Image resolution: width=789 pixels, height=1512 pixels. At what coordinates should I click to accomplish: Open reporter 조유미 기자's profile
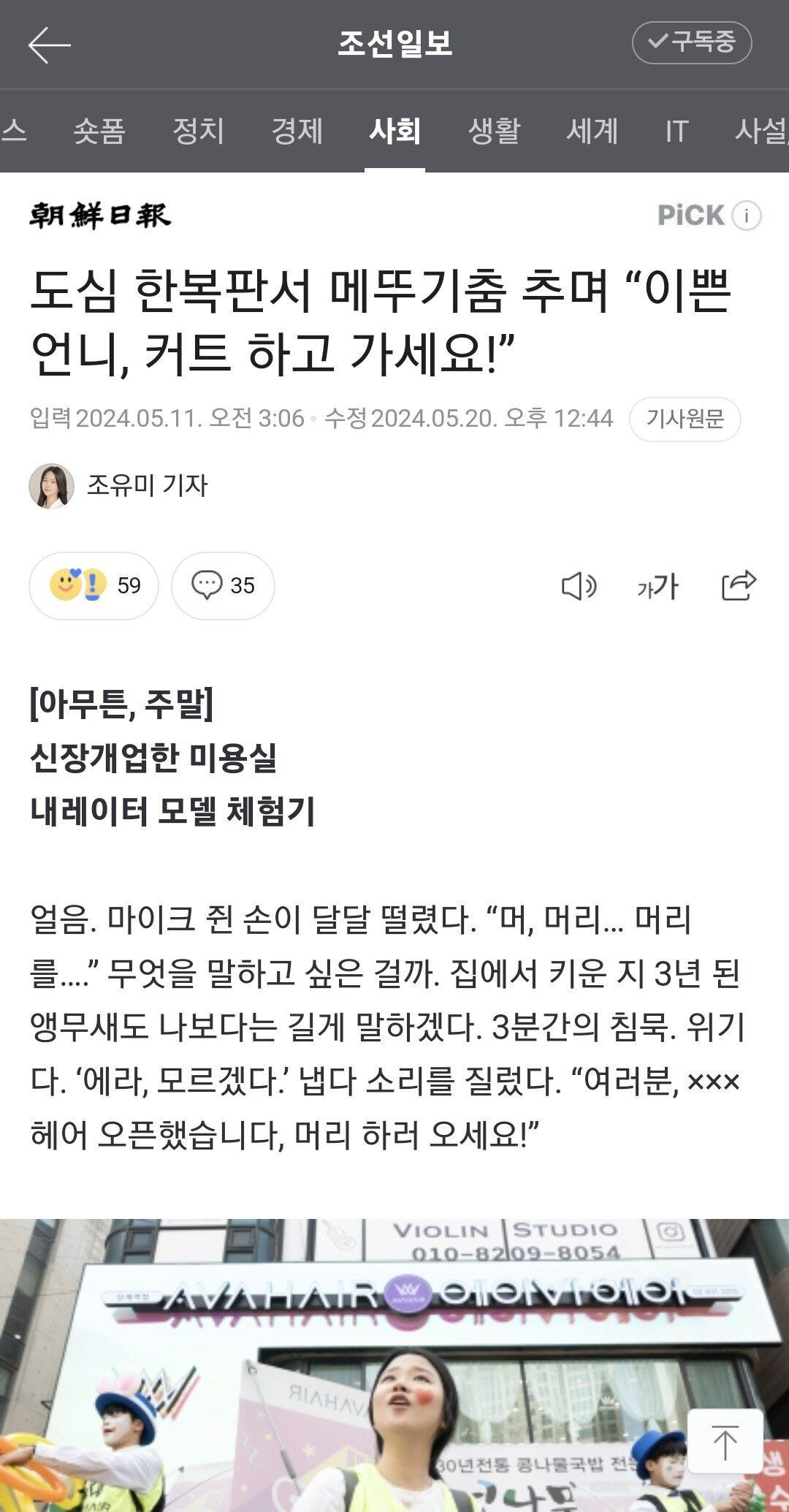(118, 485)
